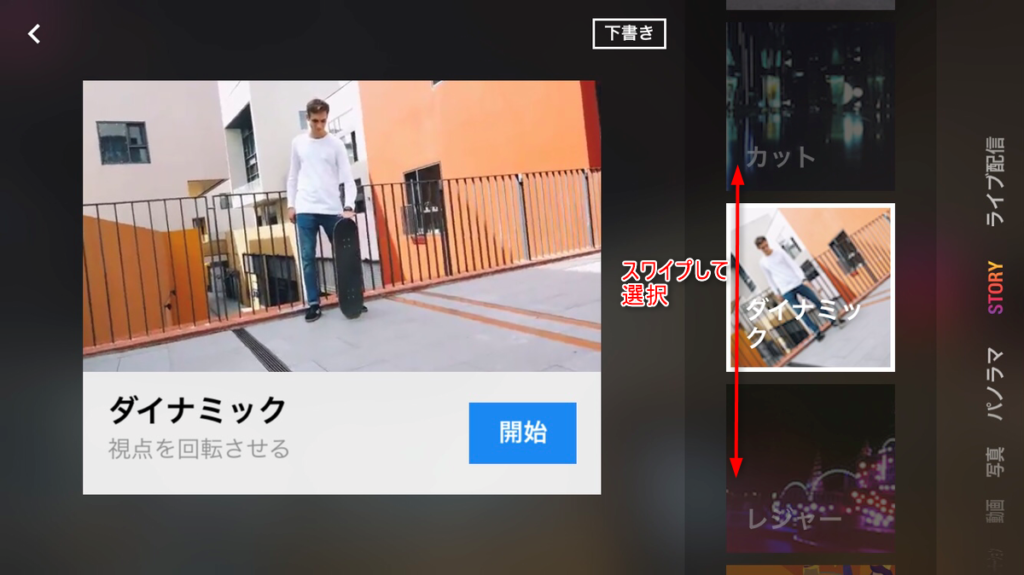Tap the blue 開始 button

[x=522, y=433]
